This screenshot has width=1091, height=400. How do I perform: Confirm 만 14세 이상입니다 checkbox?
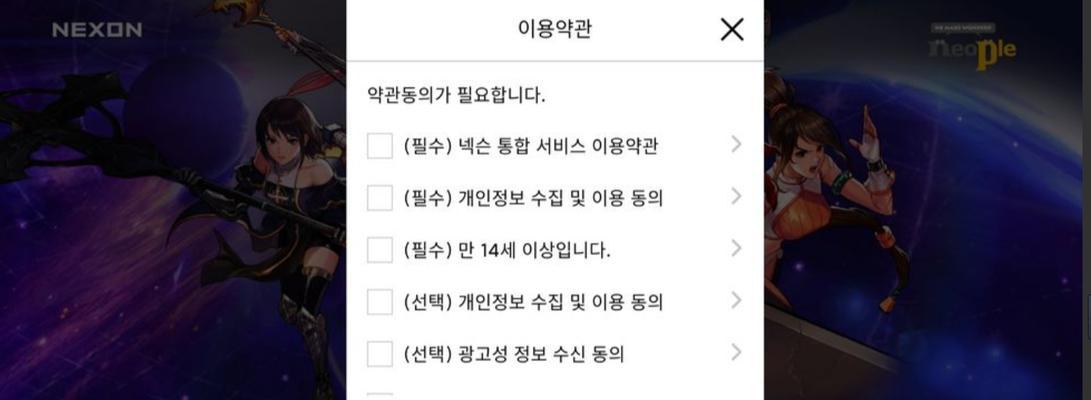pyautogui.click(x=380, y=250)
